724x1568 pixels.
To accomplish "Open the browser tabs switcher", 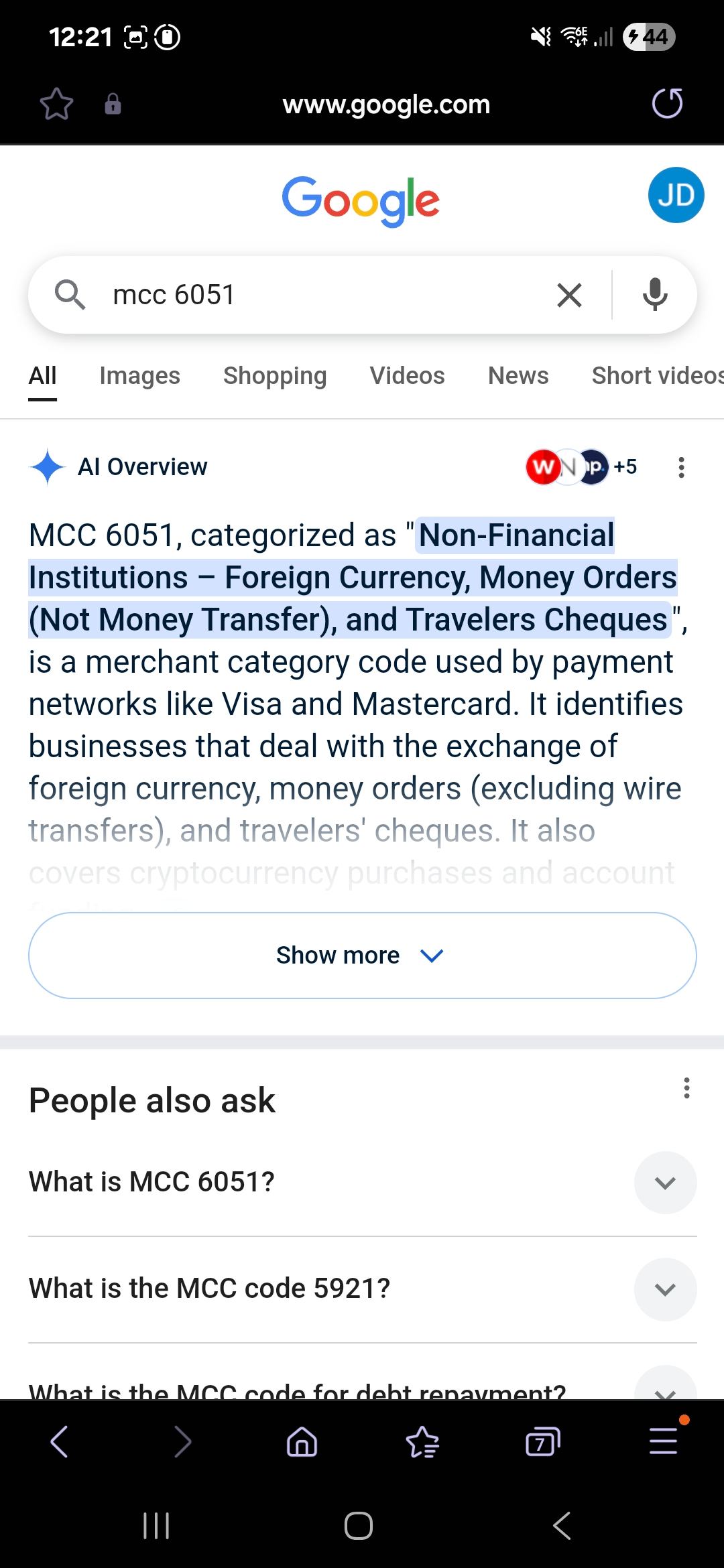I will pos(542,1441).
